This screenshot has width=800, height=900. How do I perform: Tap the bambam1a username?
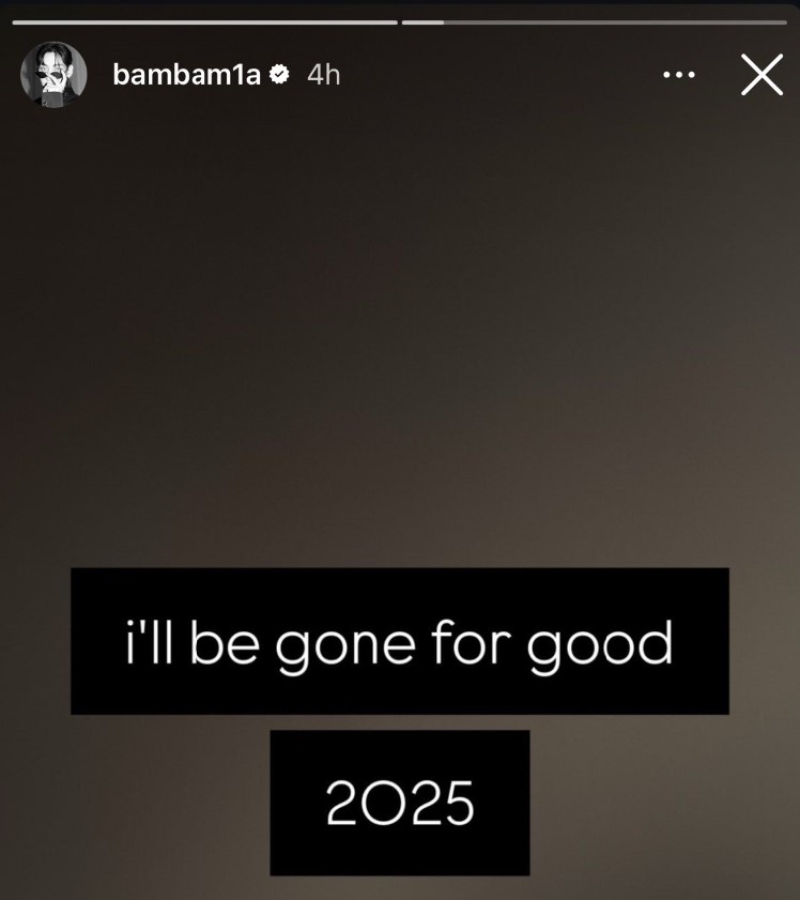click(187, 75)
